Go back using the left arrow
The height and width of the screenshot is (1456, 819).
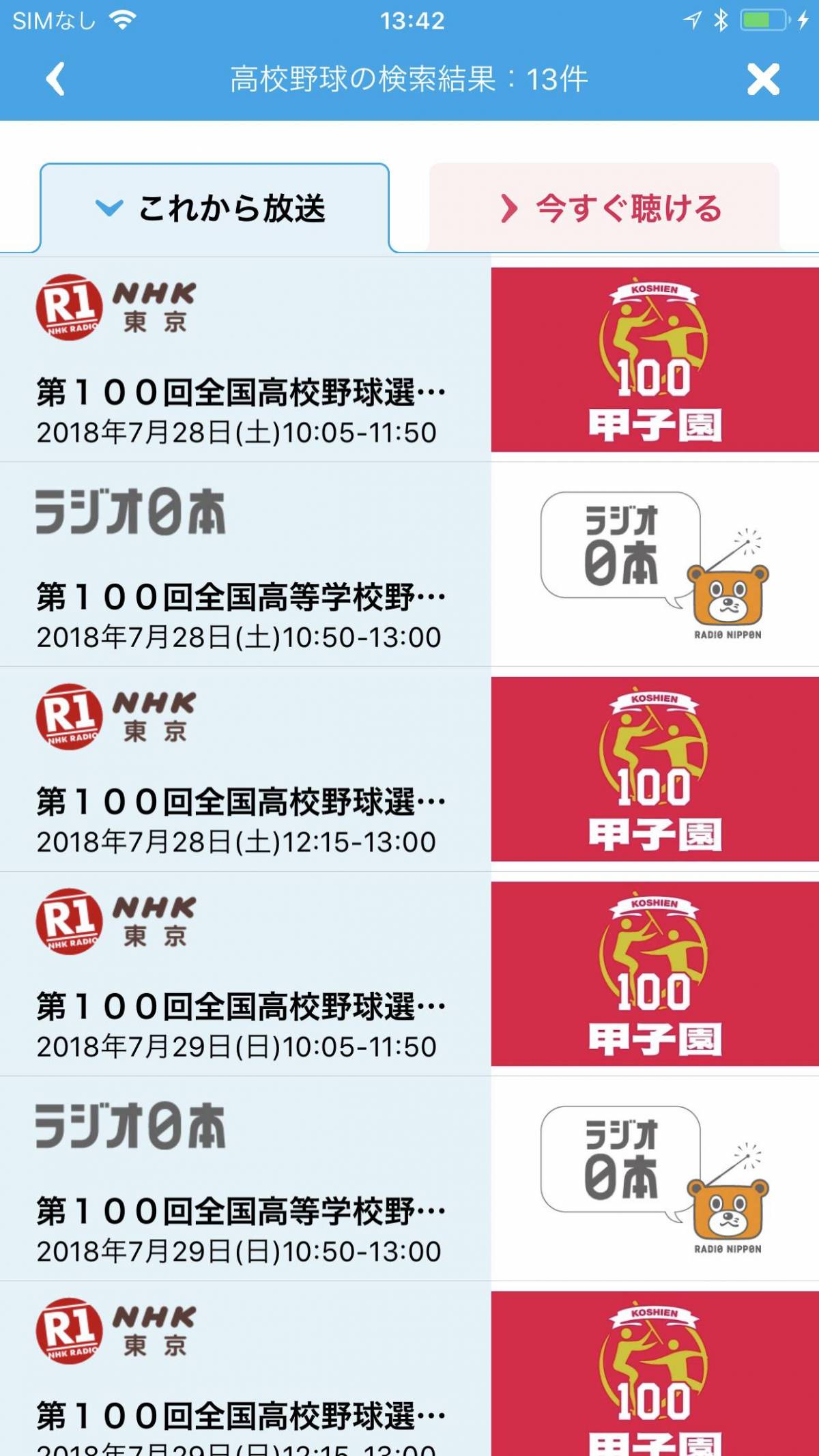click(55, 79)
